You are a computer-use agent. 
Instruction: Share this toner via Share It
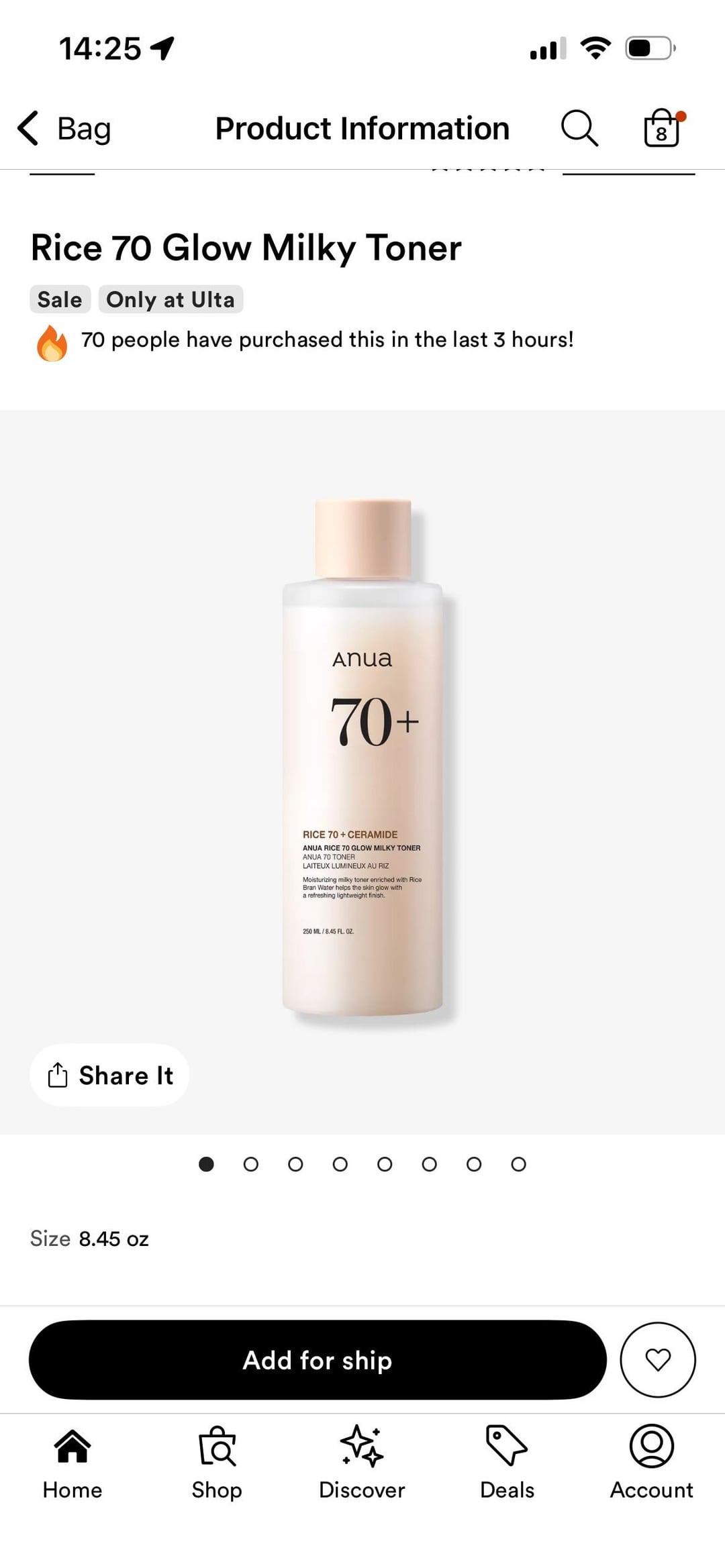click(x=109, y=1076)
